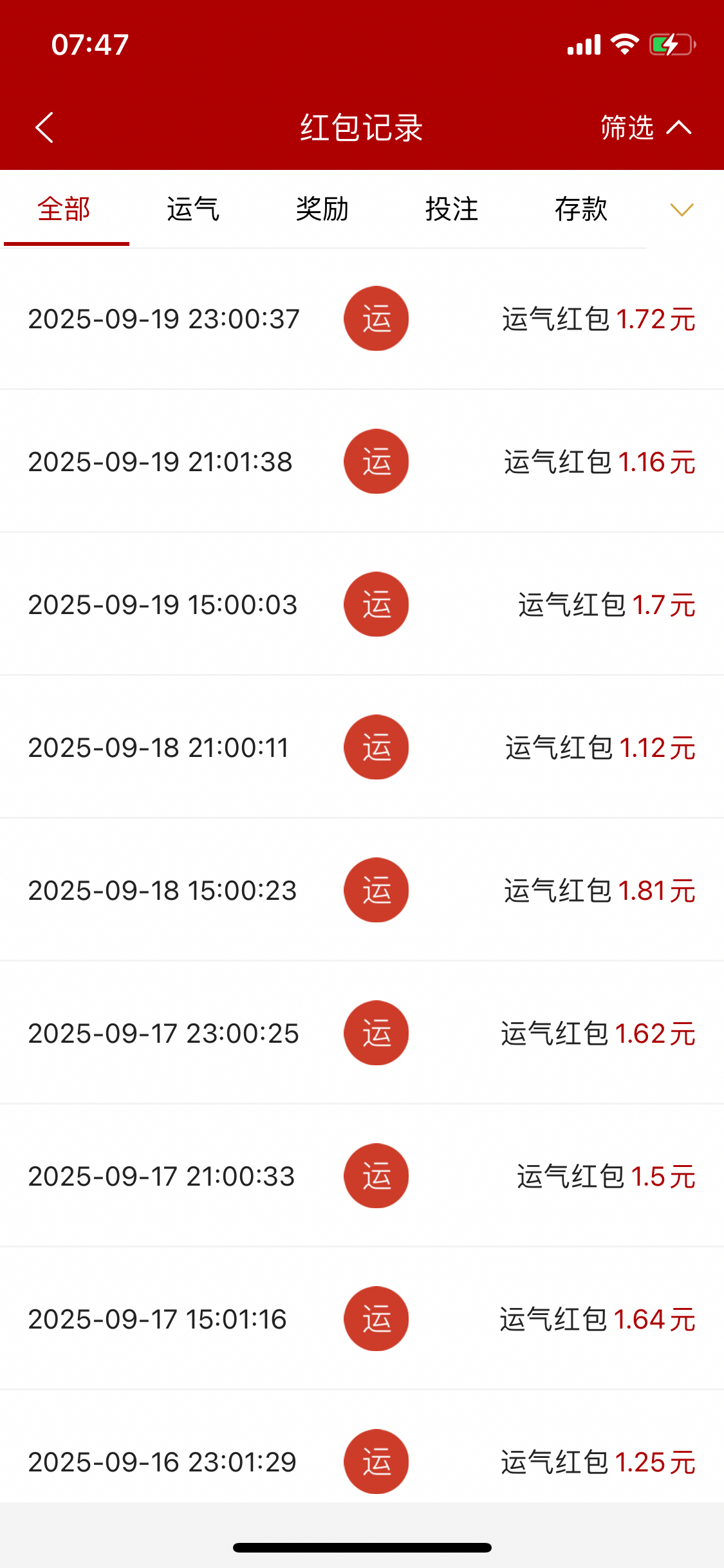Show the 奖励 tab records
The image size is (724, 1568).
point(322,209)
